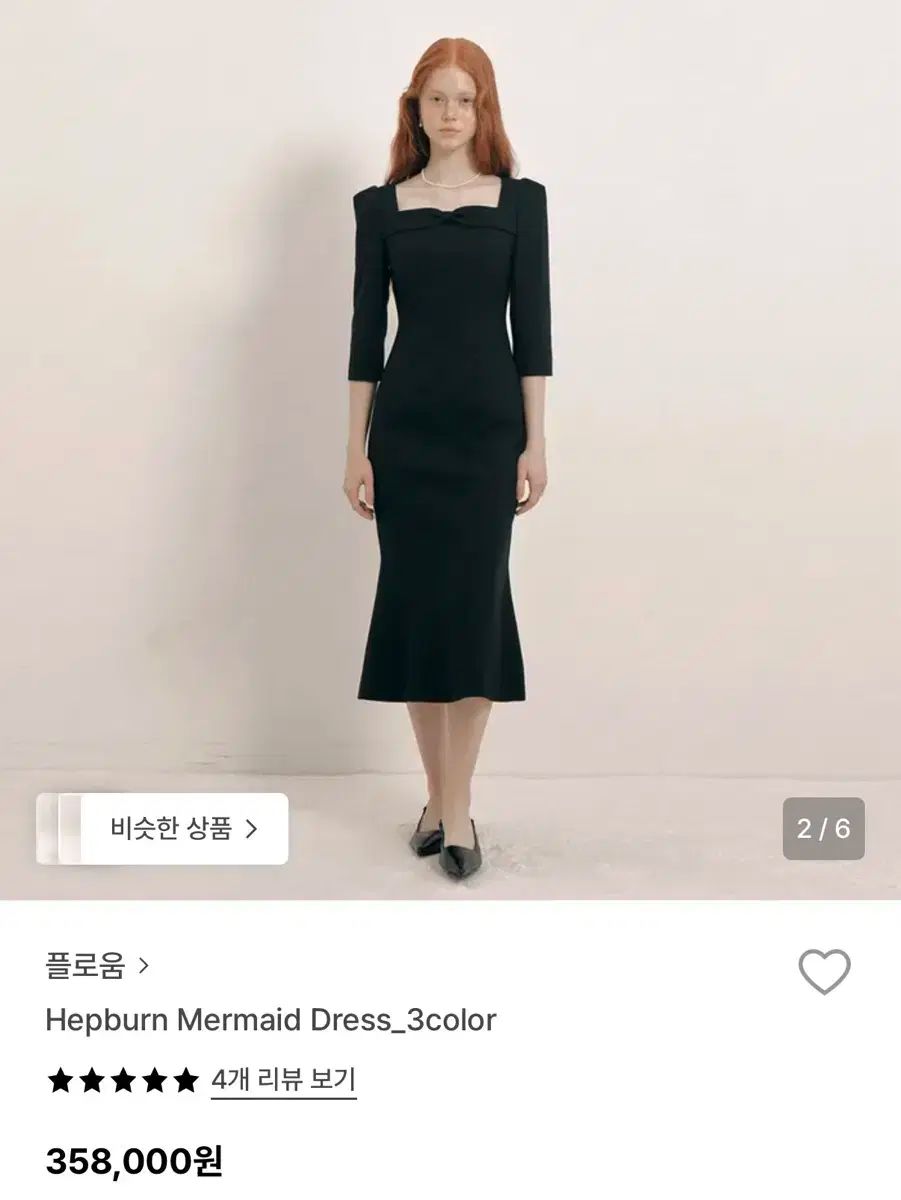This screenshot has width=901, height=1200.
Task: View the 4개 리뷰 보기 reviews link
Action: [x=283, y=1080]
